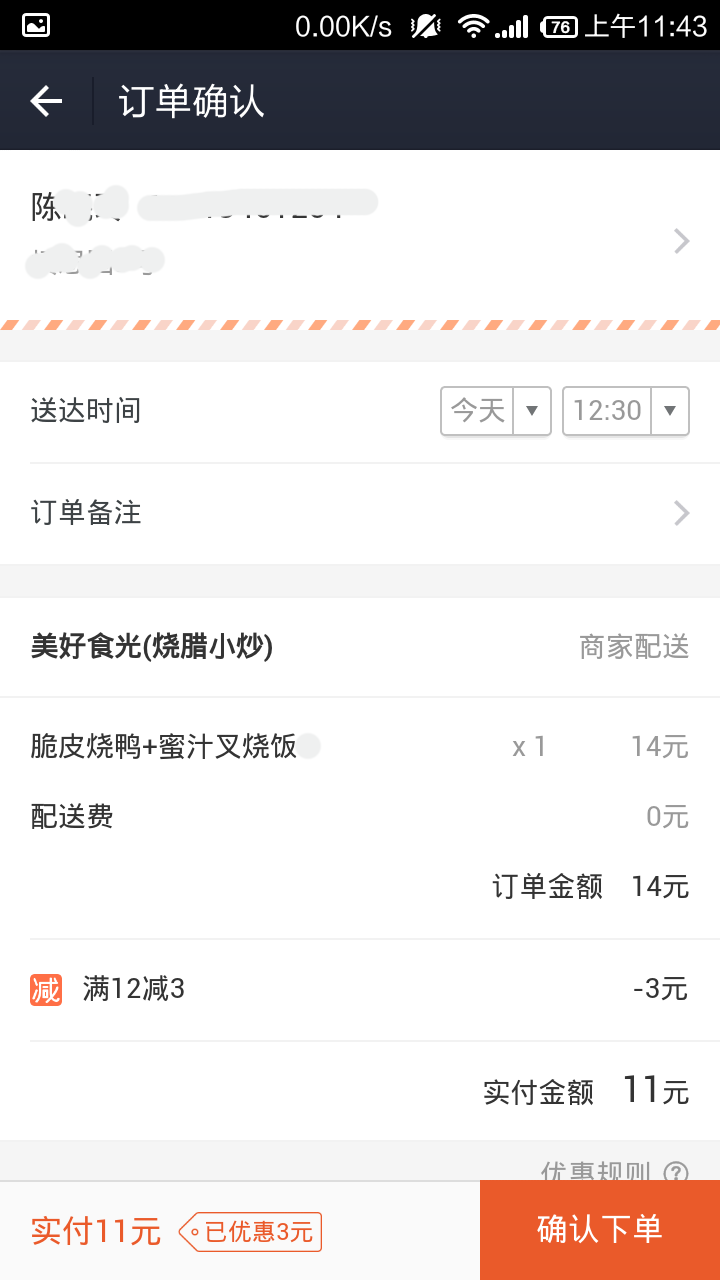This screenshot has height=1280, width=720.
Task: Tap the cellular signal bars icon
Action: tap(512, 25)
